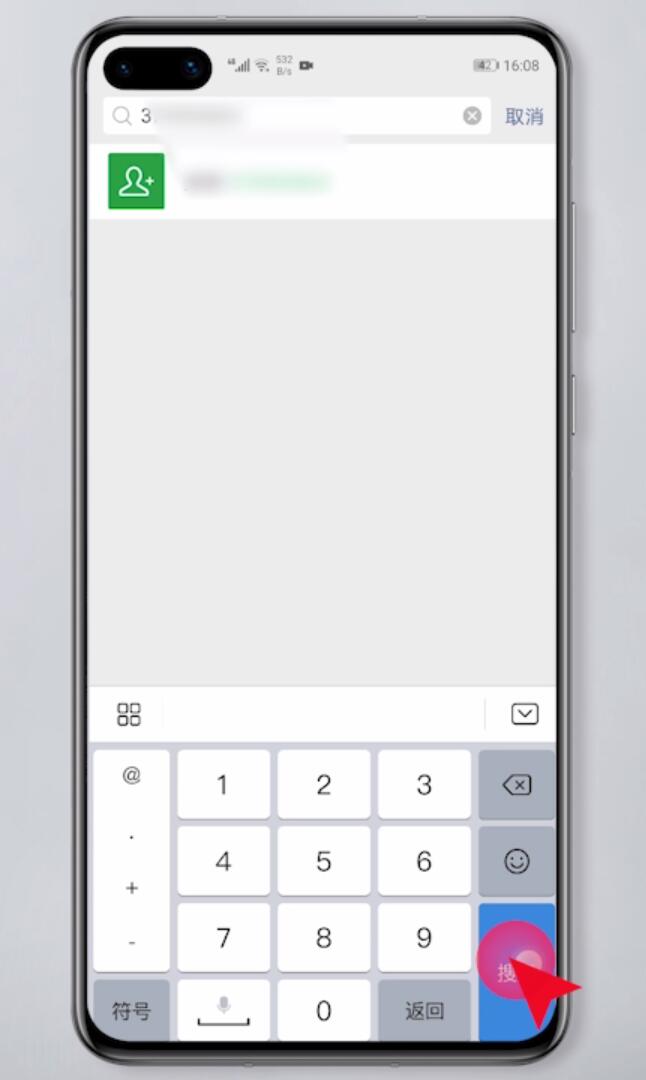The image size is (646, 1080).
Task: Tap the backspace key
Action: [517, 785]
